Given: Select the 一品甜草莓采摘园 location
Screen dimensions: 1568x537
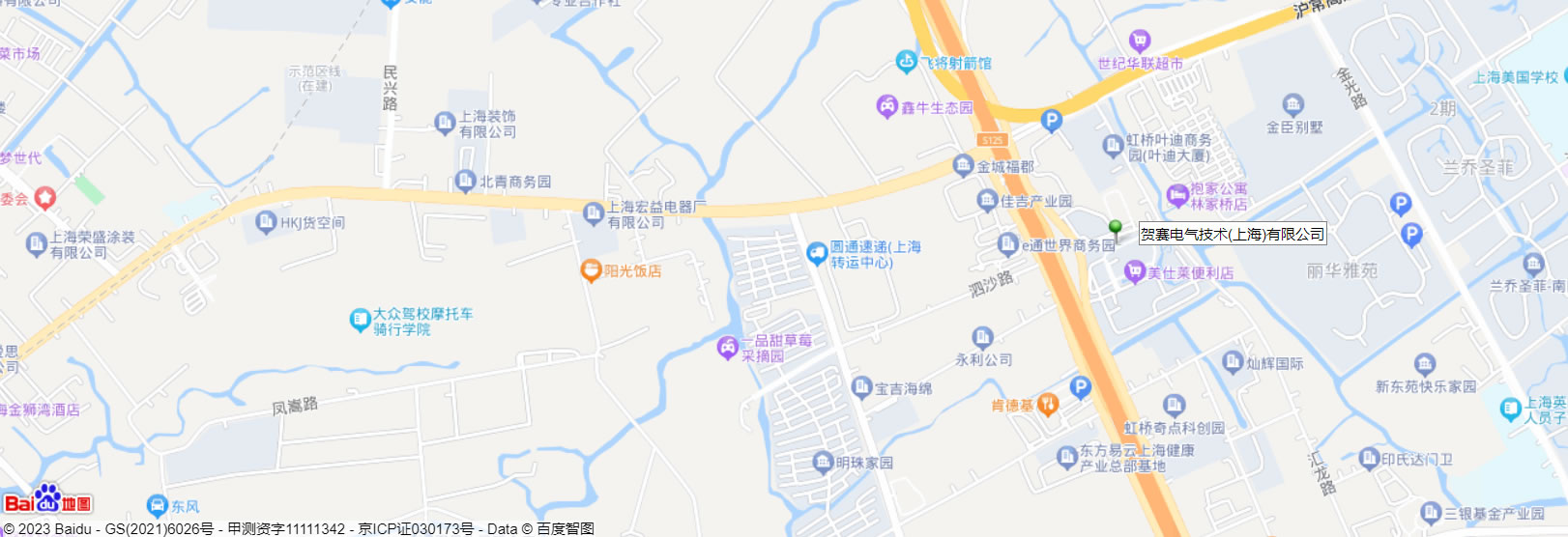Looking at the screenshot, I should click(728, 348).
